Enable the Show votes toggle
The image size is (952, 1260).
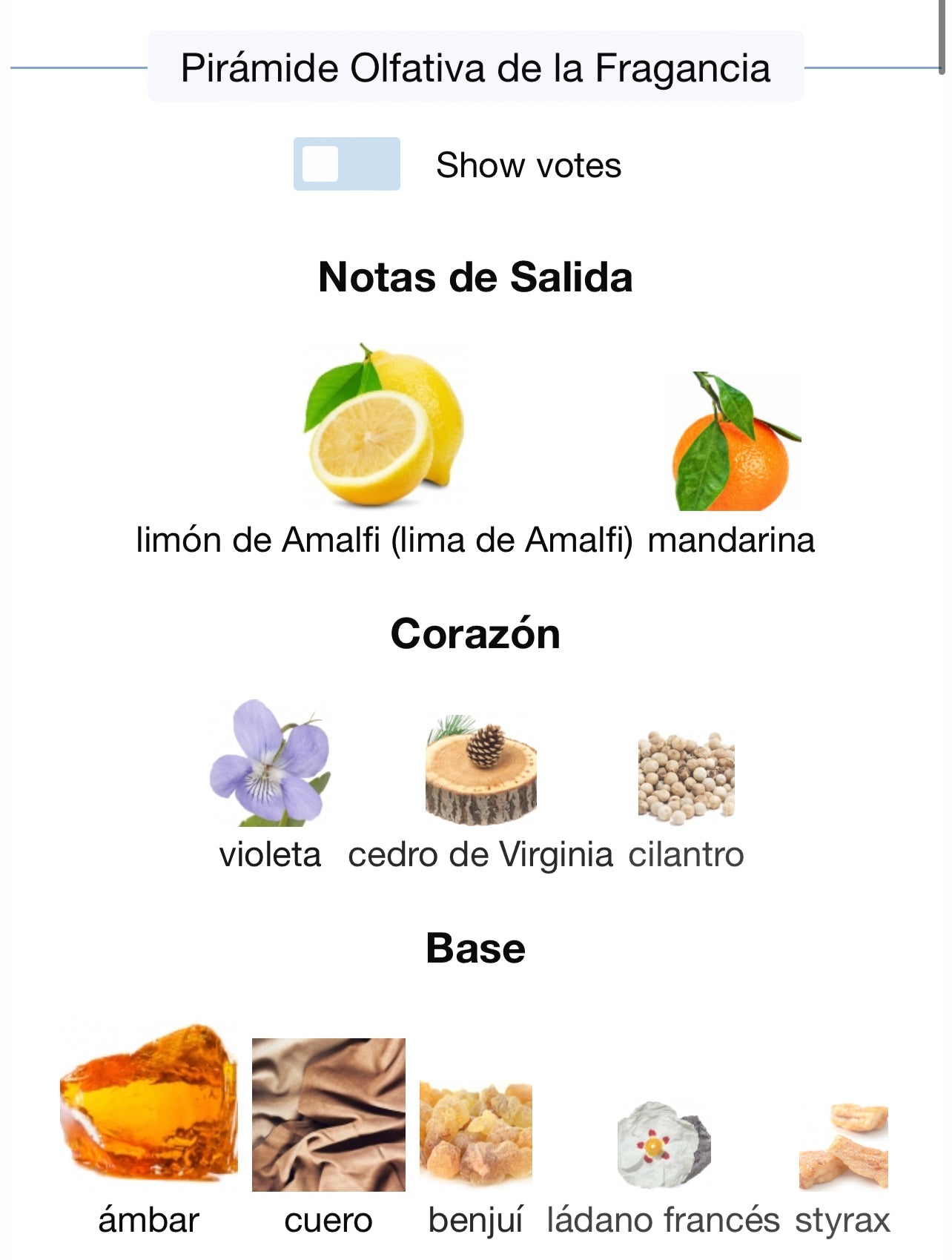346,164
